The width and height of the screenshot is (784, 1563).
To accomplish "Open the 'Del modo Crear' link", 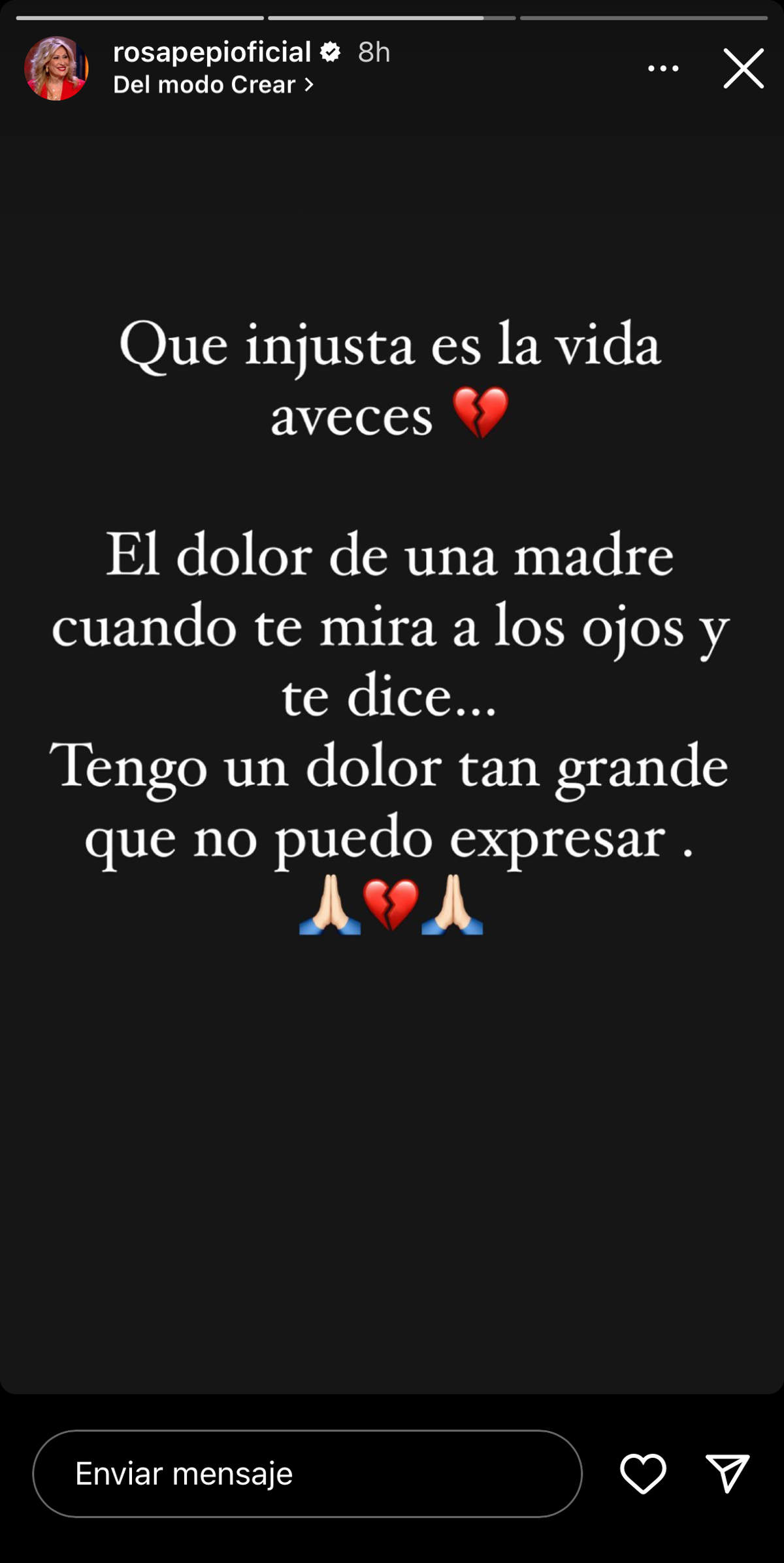I will click(x=213, y=85).
